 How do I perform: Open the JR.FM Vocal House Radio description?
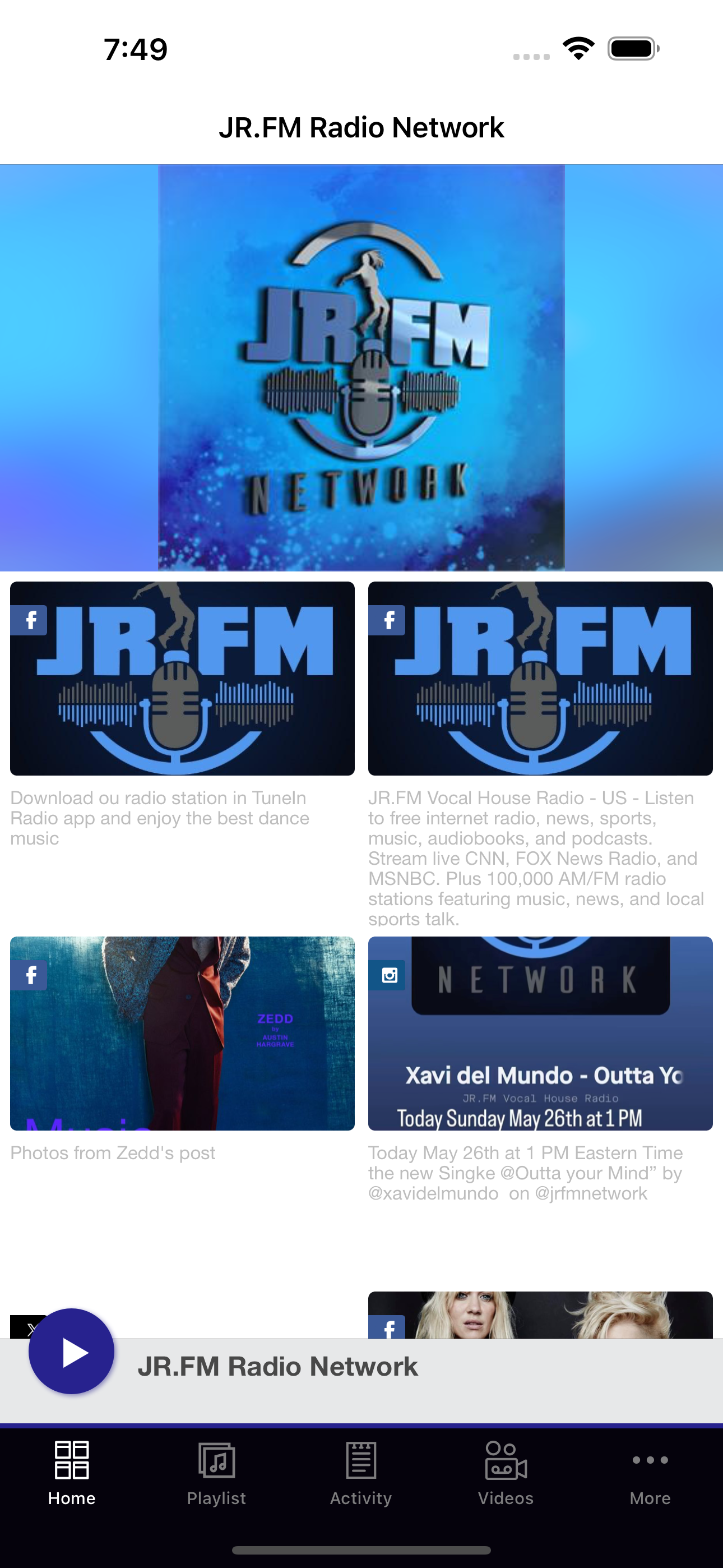pos(536,858)
